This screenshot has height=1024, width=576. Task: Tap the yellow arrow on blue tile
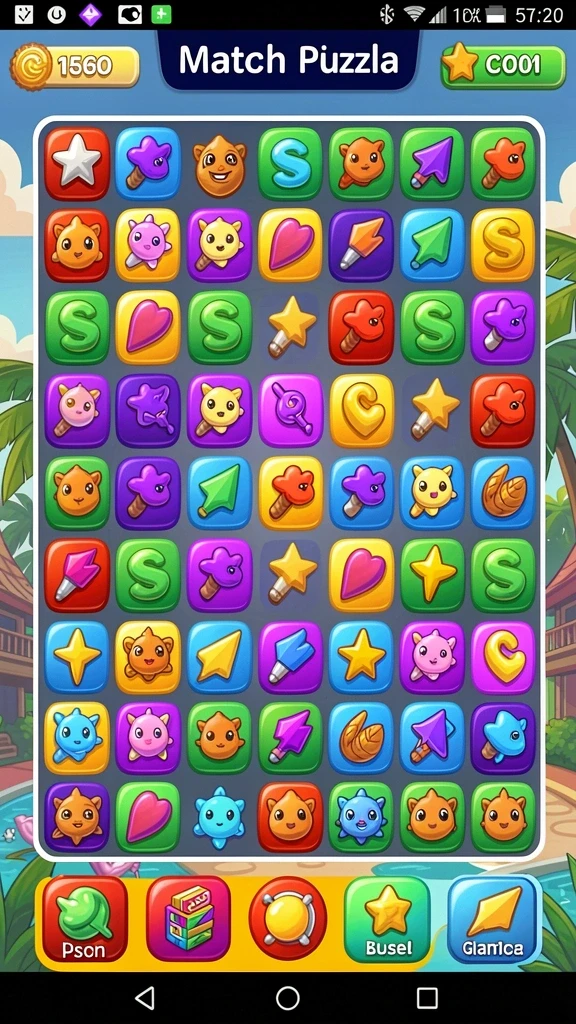[219, 657]
